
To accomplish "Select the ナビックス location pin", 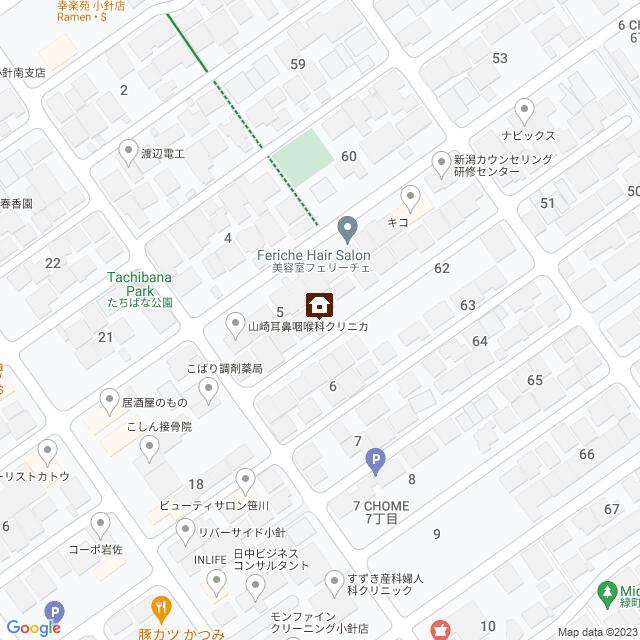I will [525, 110].
